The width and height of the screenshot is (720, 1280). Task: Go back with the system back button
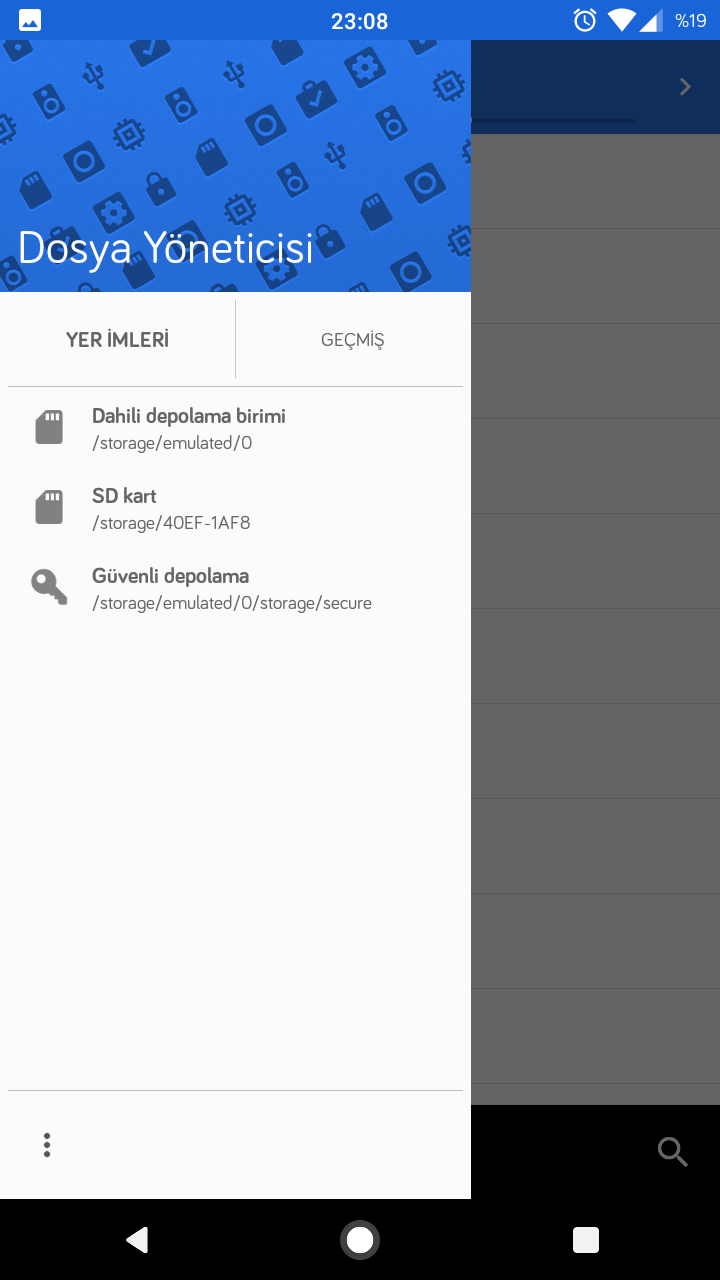pos(137,1240)
